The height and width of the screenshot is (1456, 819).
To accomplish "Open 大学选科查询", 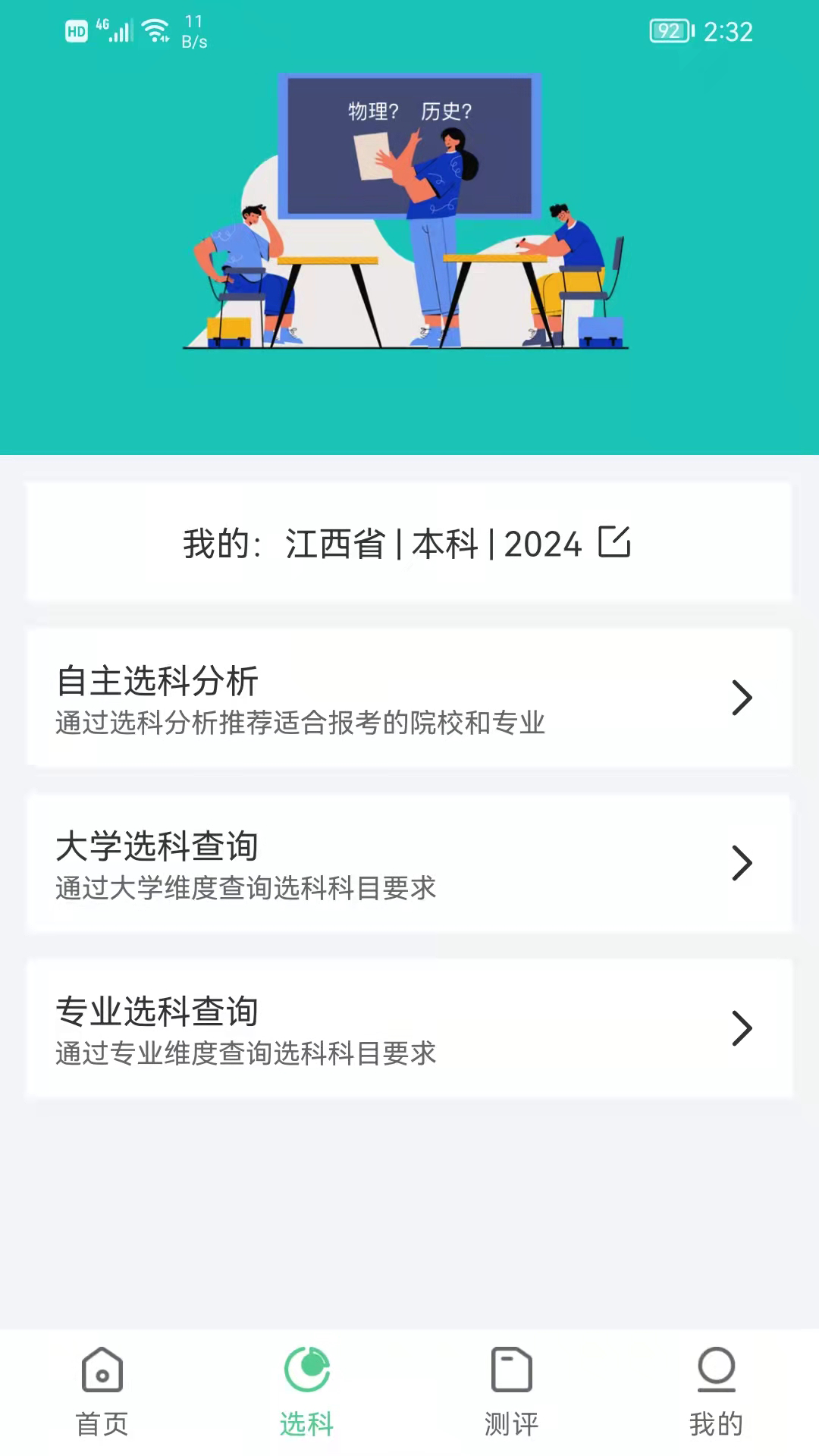I will pos(409,863).
